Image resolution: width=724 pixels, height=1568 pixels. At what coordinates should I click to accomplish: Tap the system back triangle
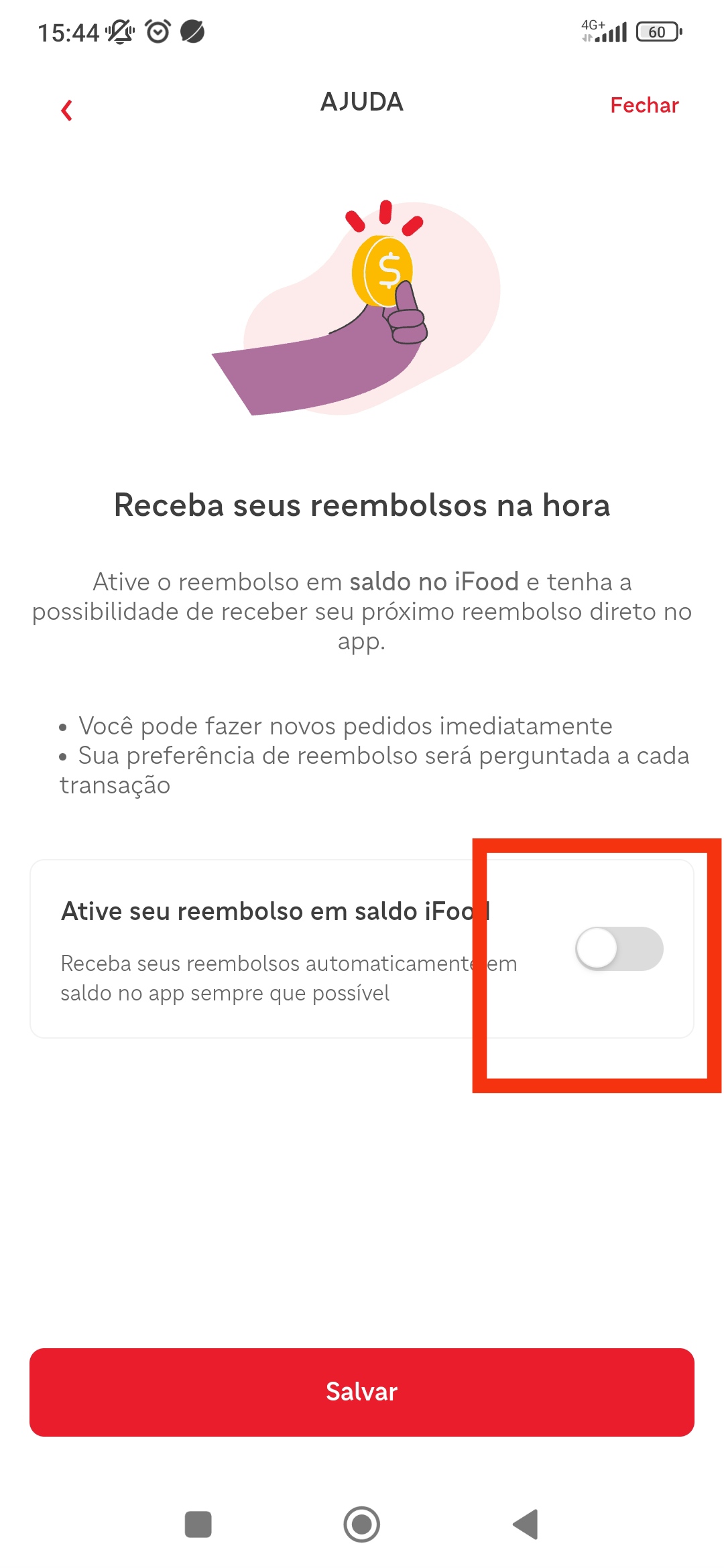526,1524
